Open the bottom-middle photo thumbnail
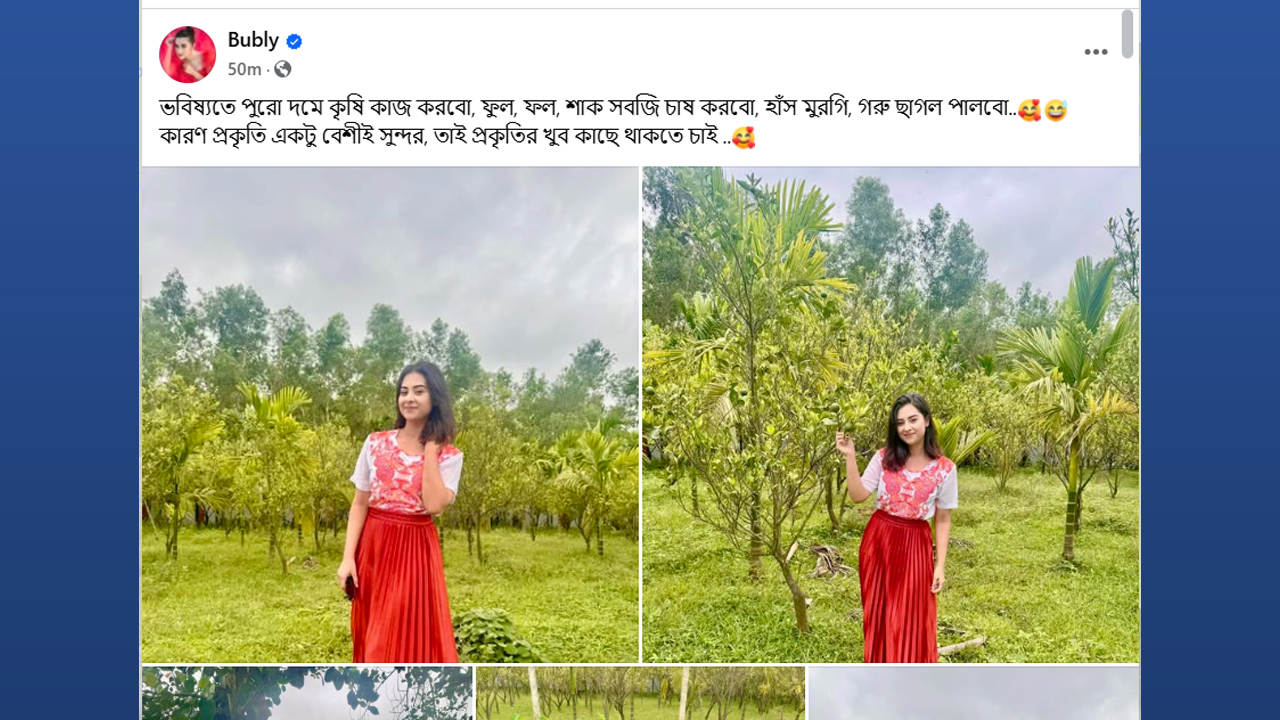 (x=640, y=693)
